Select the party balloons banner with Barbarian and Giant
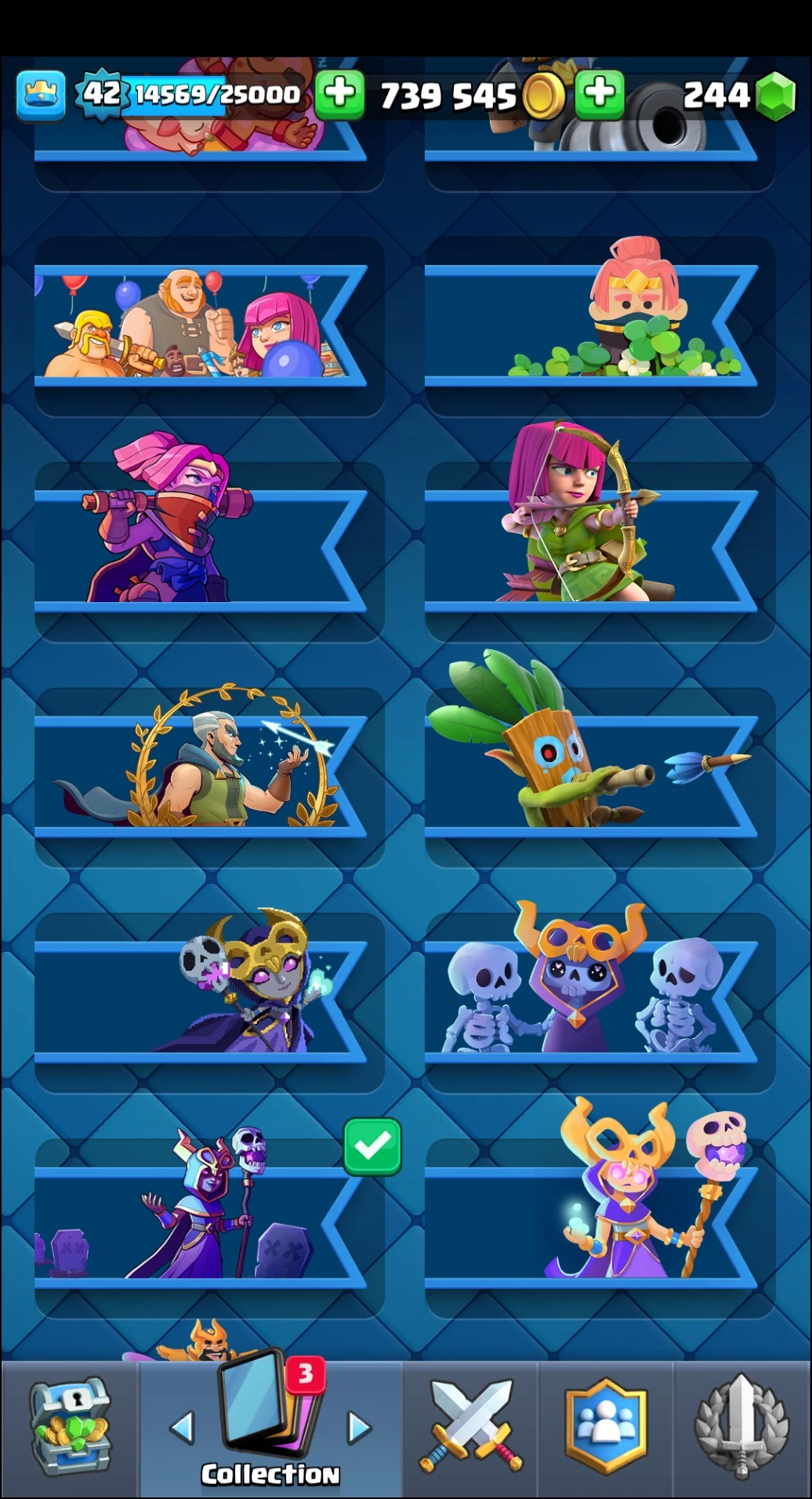Viewport: 812px width, 1499px height. coord(200,325)
